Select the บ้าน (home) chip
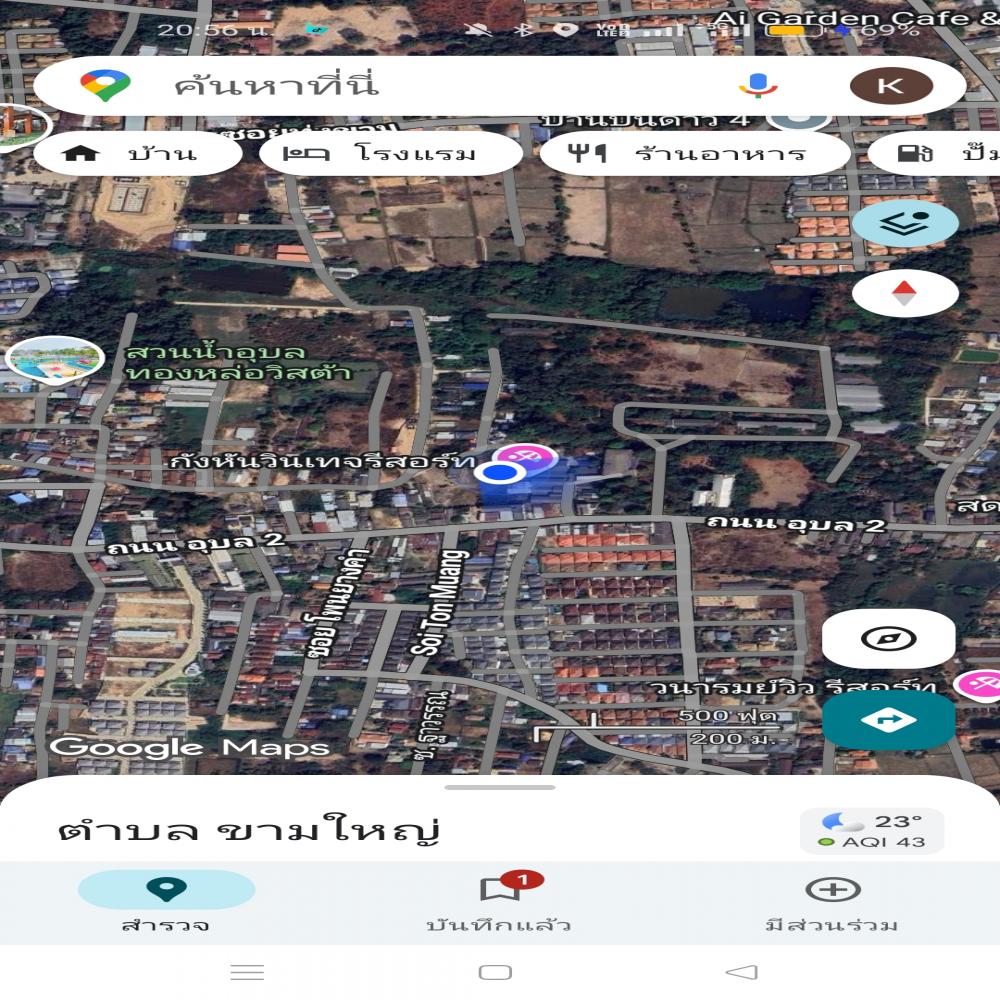This screenshot has height=1000, width=1000. pos(138,154)
